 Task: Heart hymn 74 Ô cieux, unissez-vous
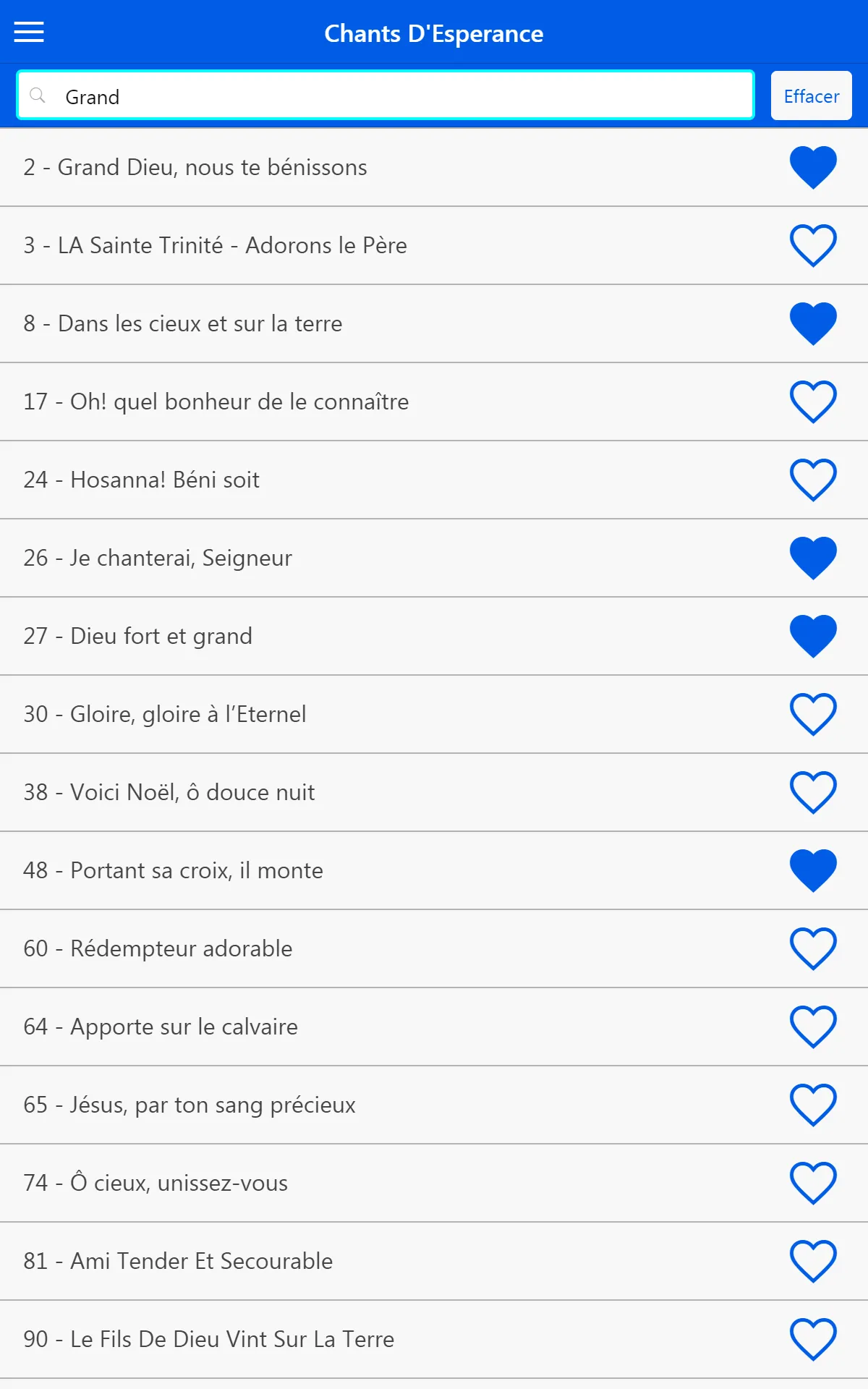point(813,1184)
